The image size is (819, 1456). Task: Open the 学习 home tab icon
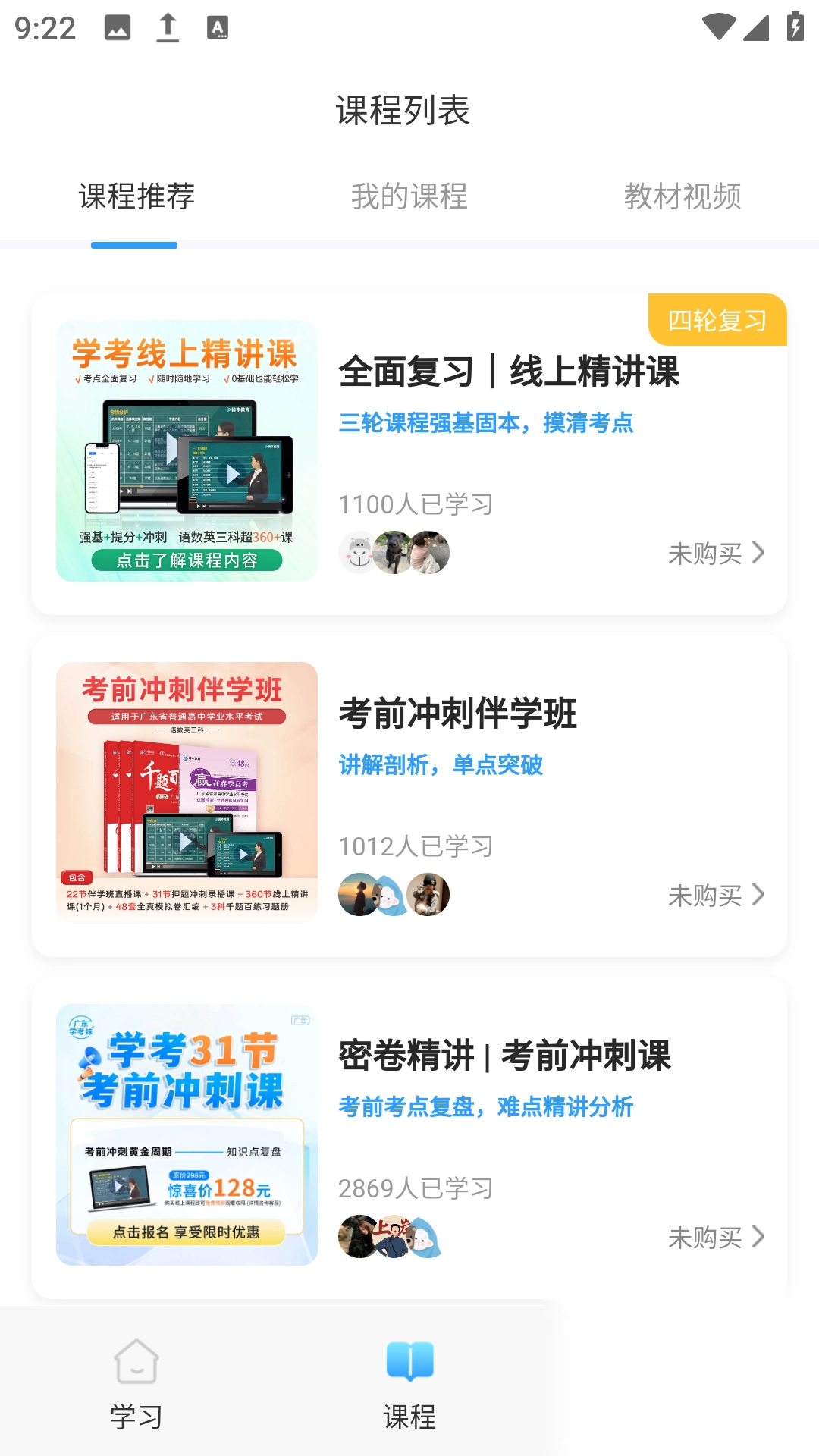(x=135, y=1362)
